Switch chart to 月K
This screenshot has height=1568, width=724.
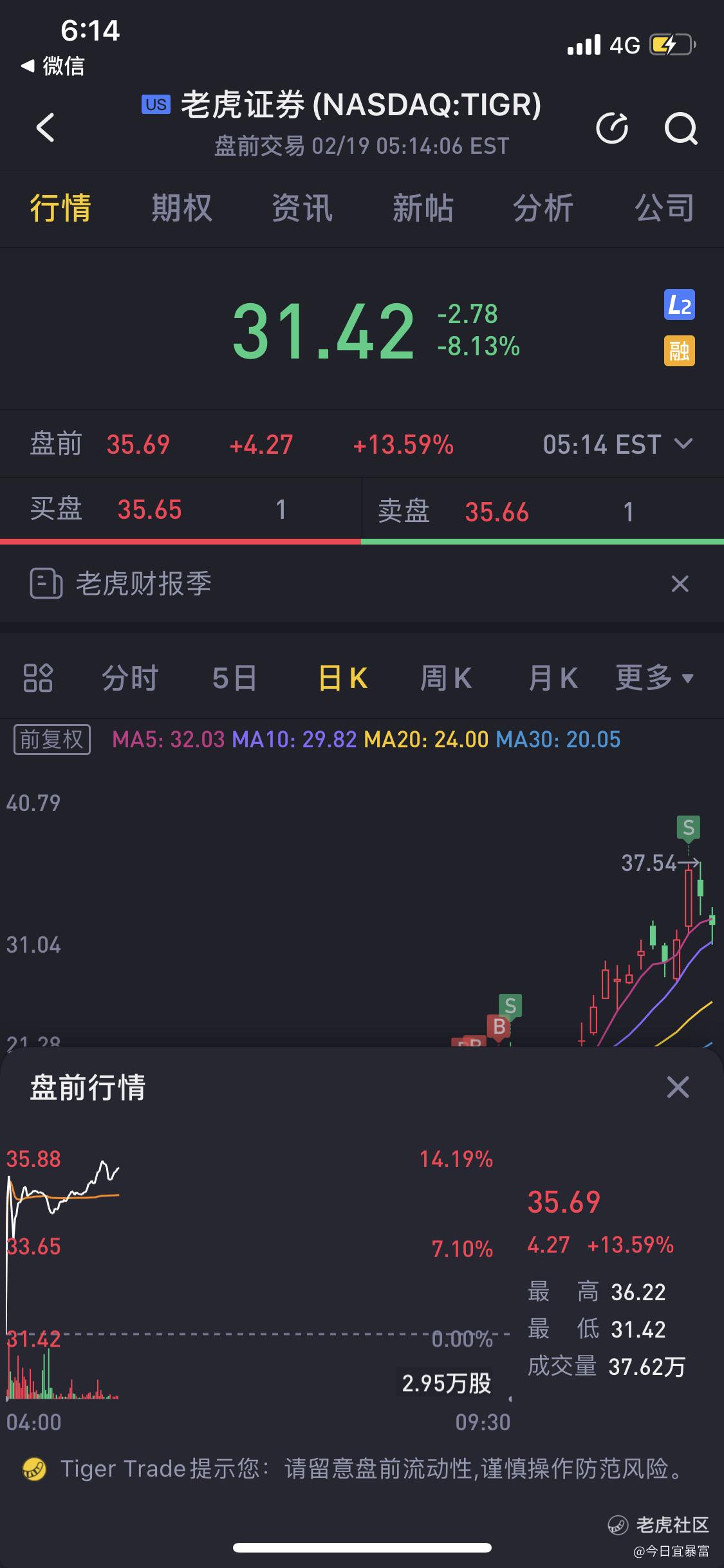click(x=553, y=678)
